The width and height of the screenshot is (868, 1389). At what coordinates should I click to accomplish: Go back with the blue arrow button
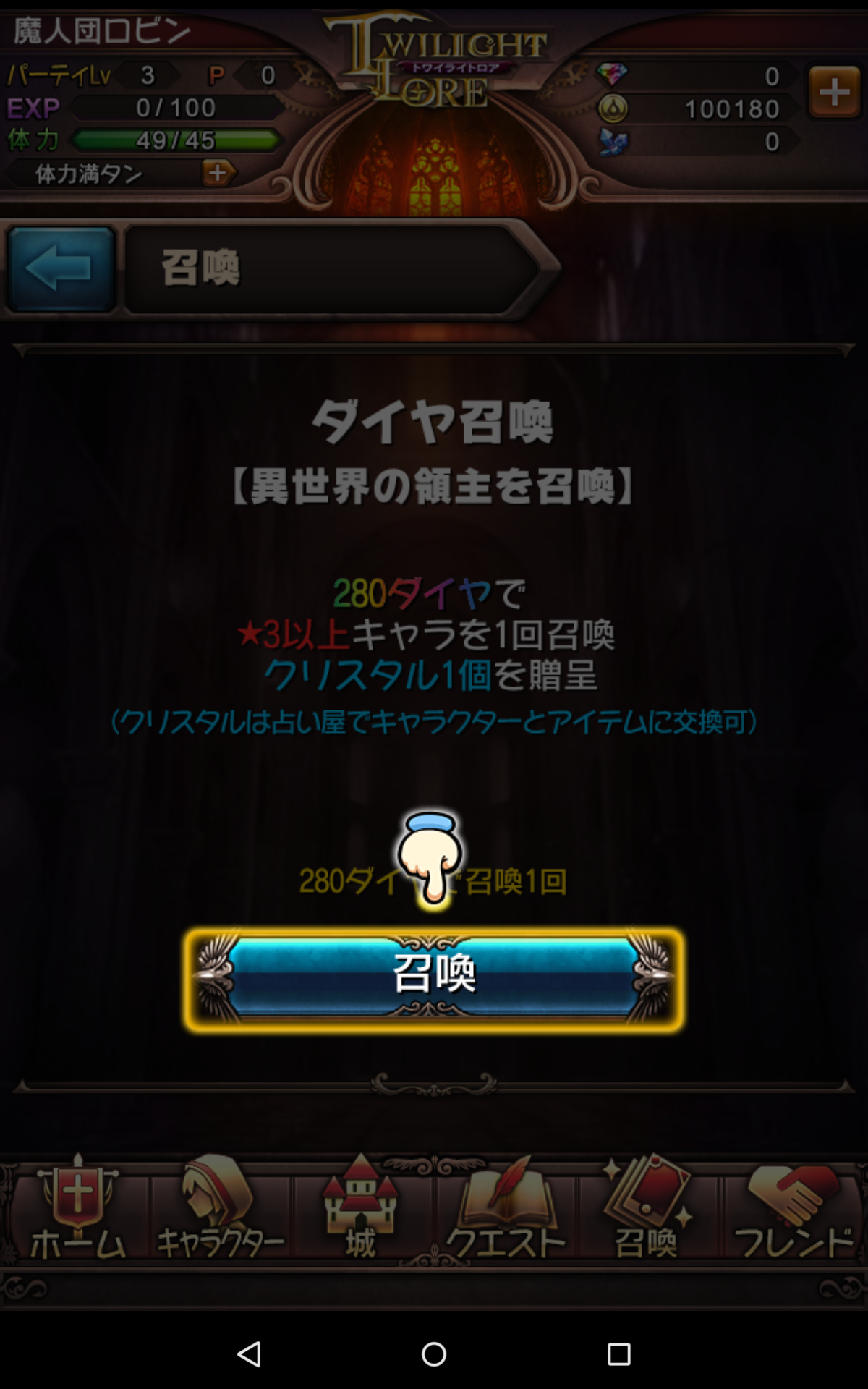61,269
